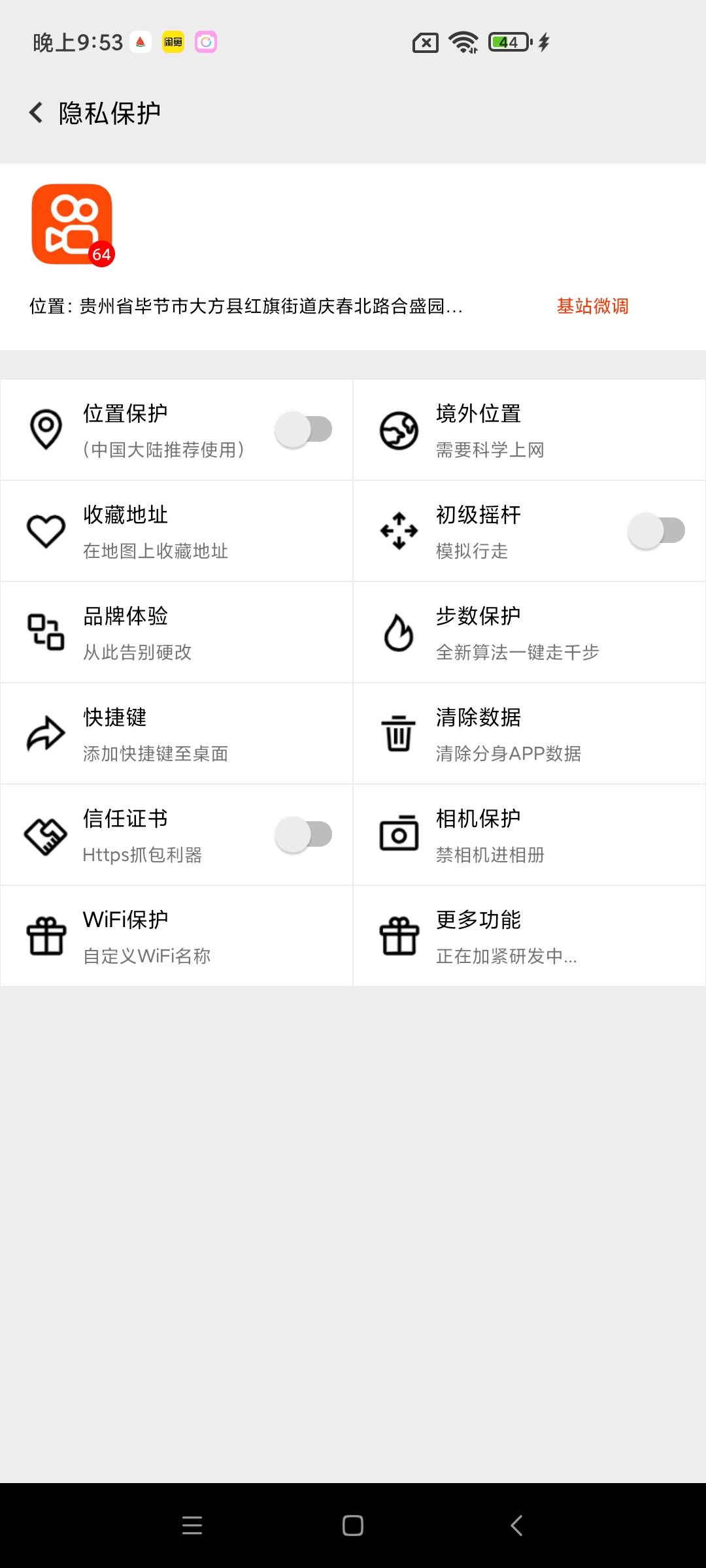Open recent apps from navigation bar

tap(192, 1526)
